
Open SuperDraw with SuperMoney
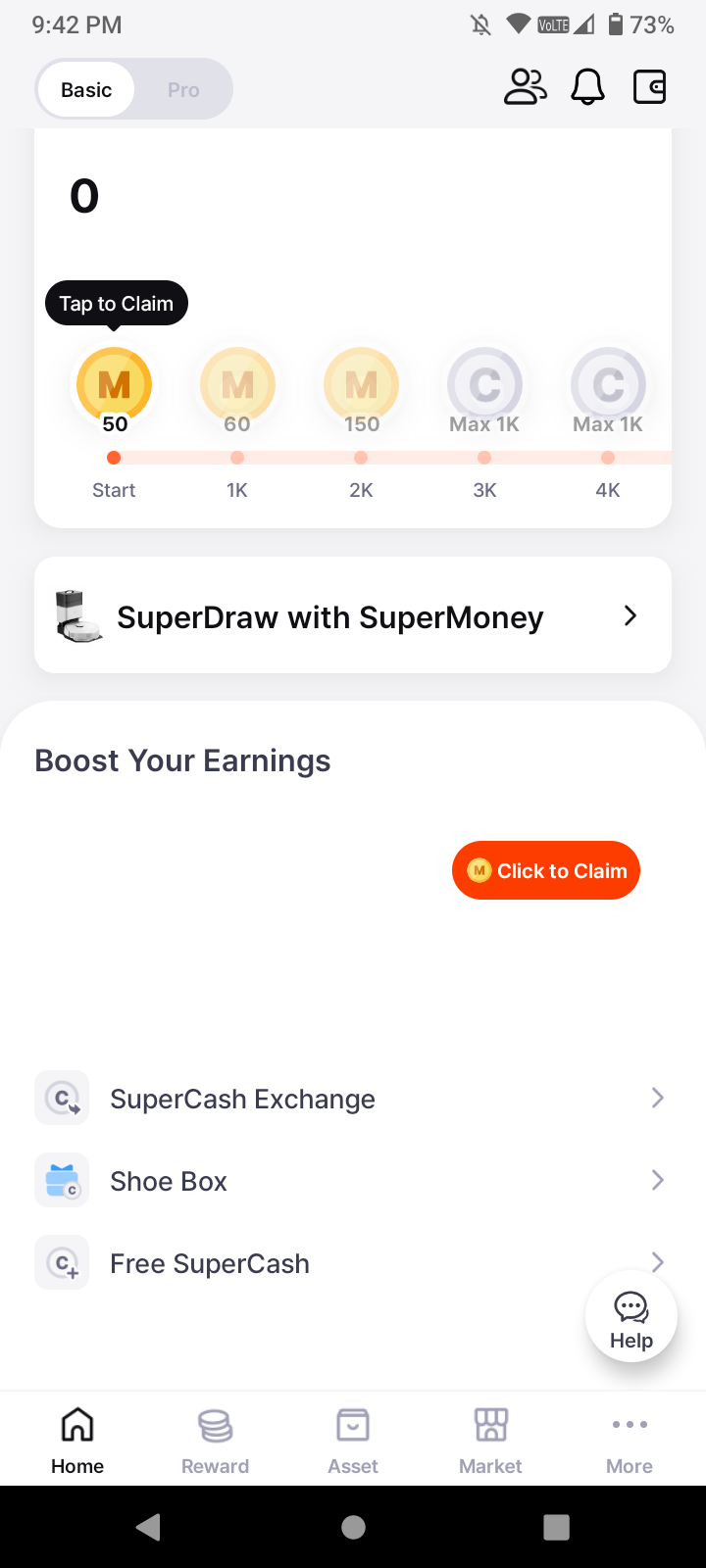353,616
